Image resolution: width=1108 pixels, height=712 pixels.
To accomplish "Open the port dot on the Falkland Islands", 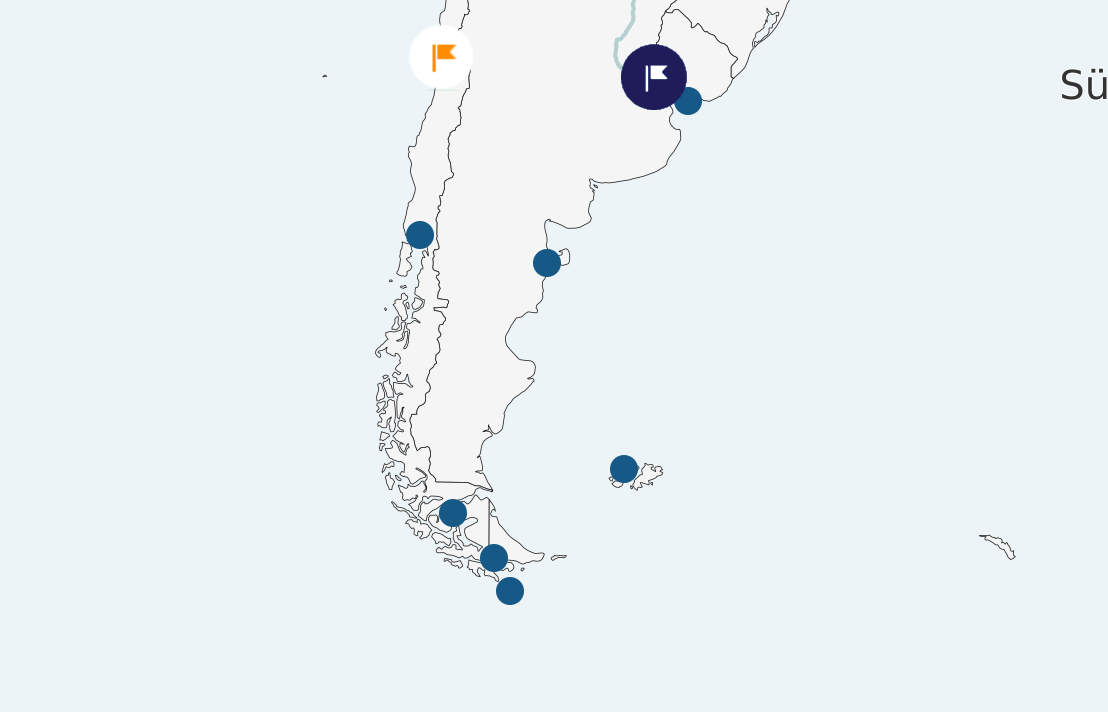I will pyautogui.click(x=624, y=469).
